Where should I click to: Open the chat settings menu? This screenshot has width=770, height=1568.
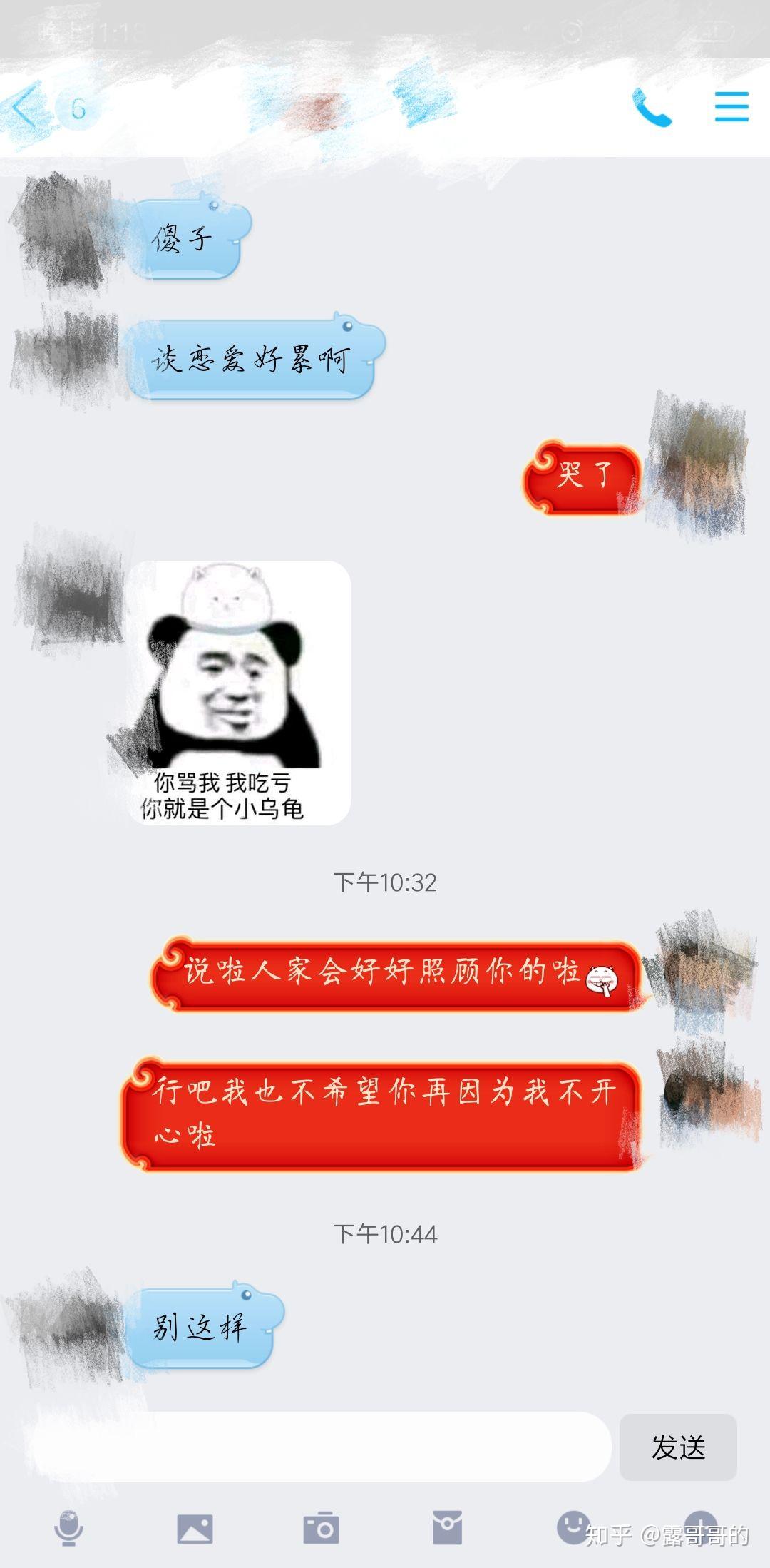(731, 107)
